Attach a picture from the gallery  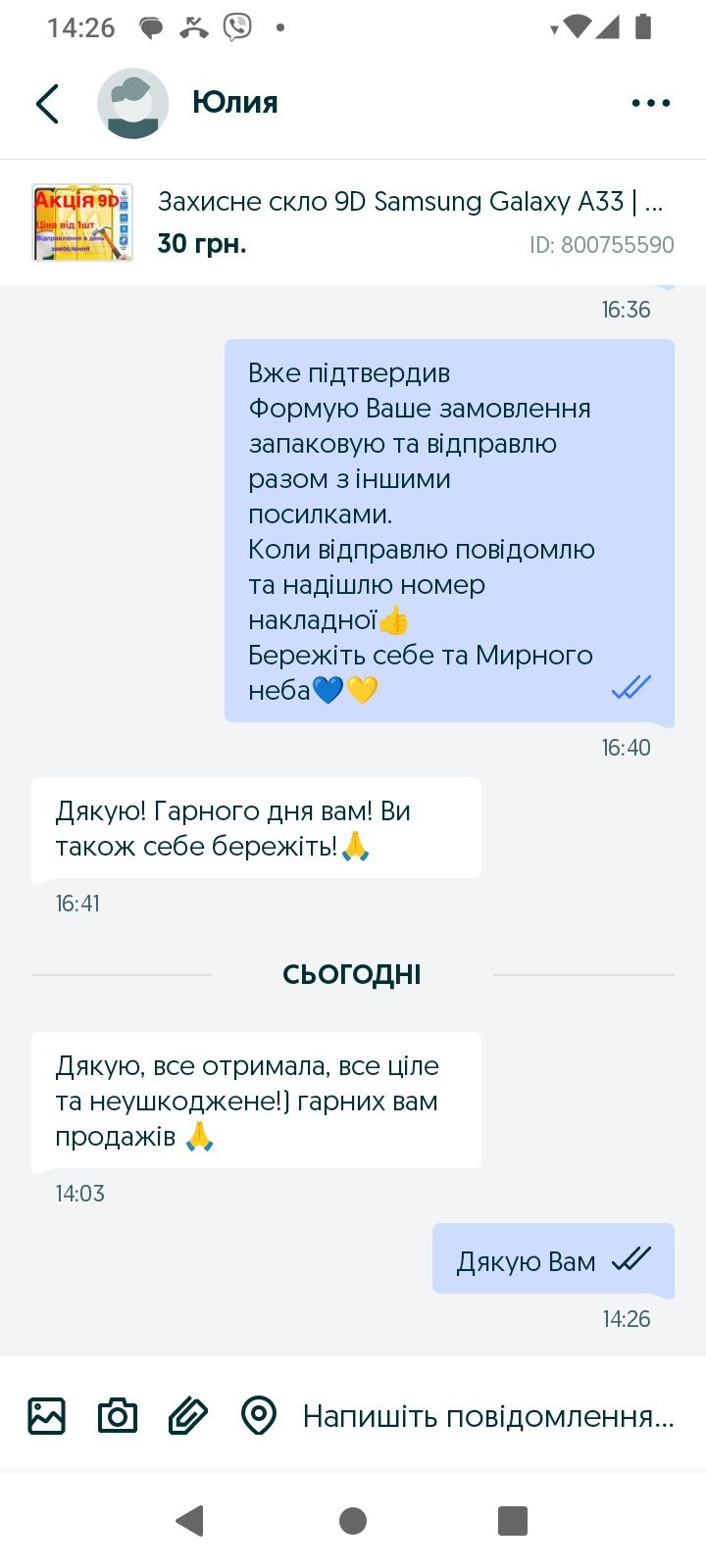click(x=47, y=1416)
